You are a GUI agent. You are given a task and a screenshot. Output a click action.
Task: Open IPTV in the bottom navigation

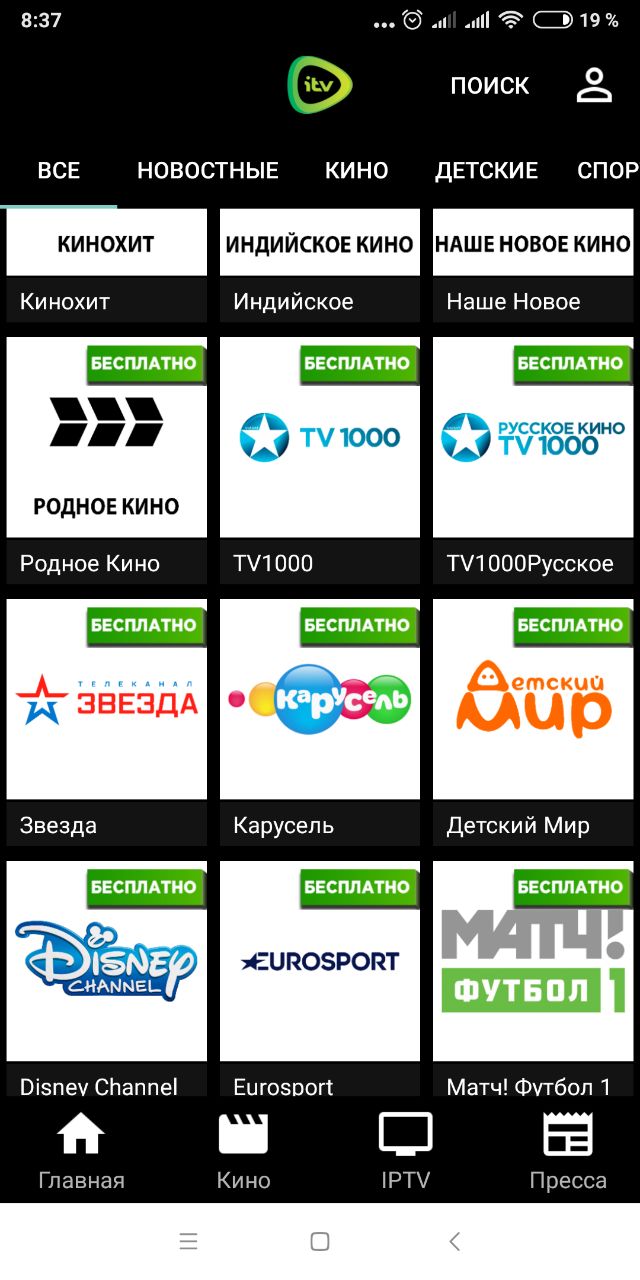coord(405,1150)
